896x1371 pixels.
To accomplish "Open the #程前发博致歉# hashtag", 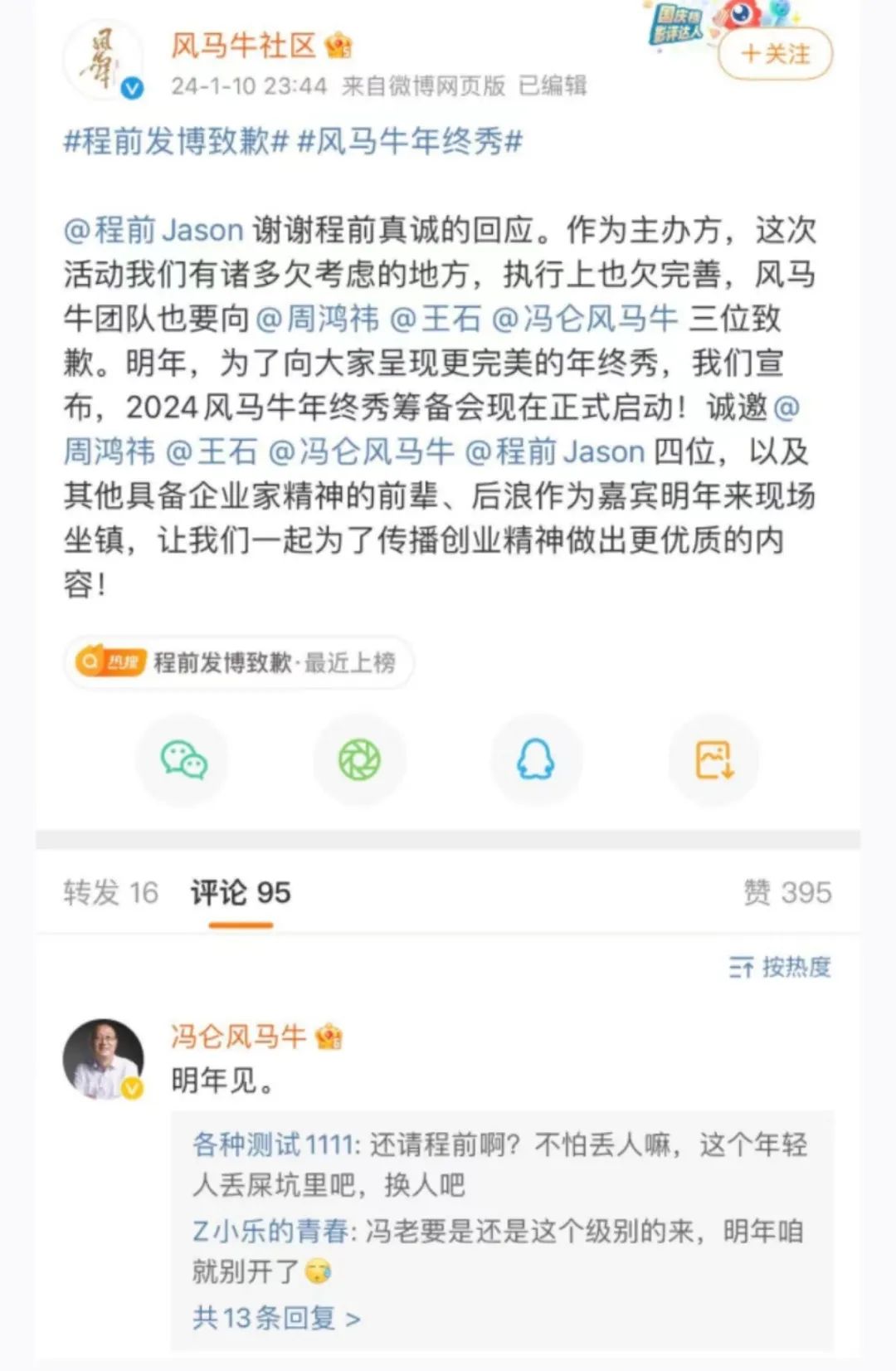I will tap(176, 142).
